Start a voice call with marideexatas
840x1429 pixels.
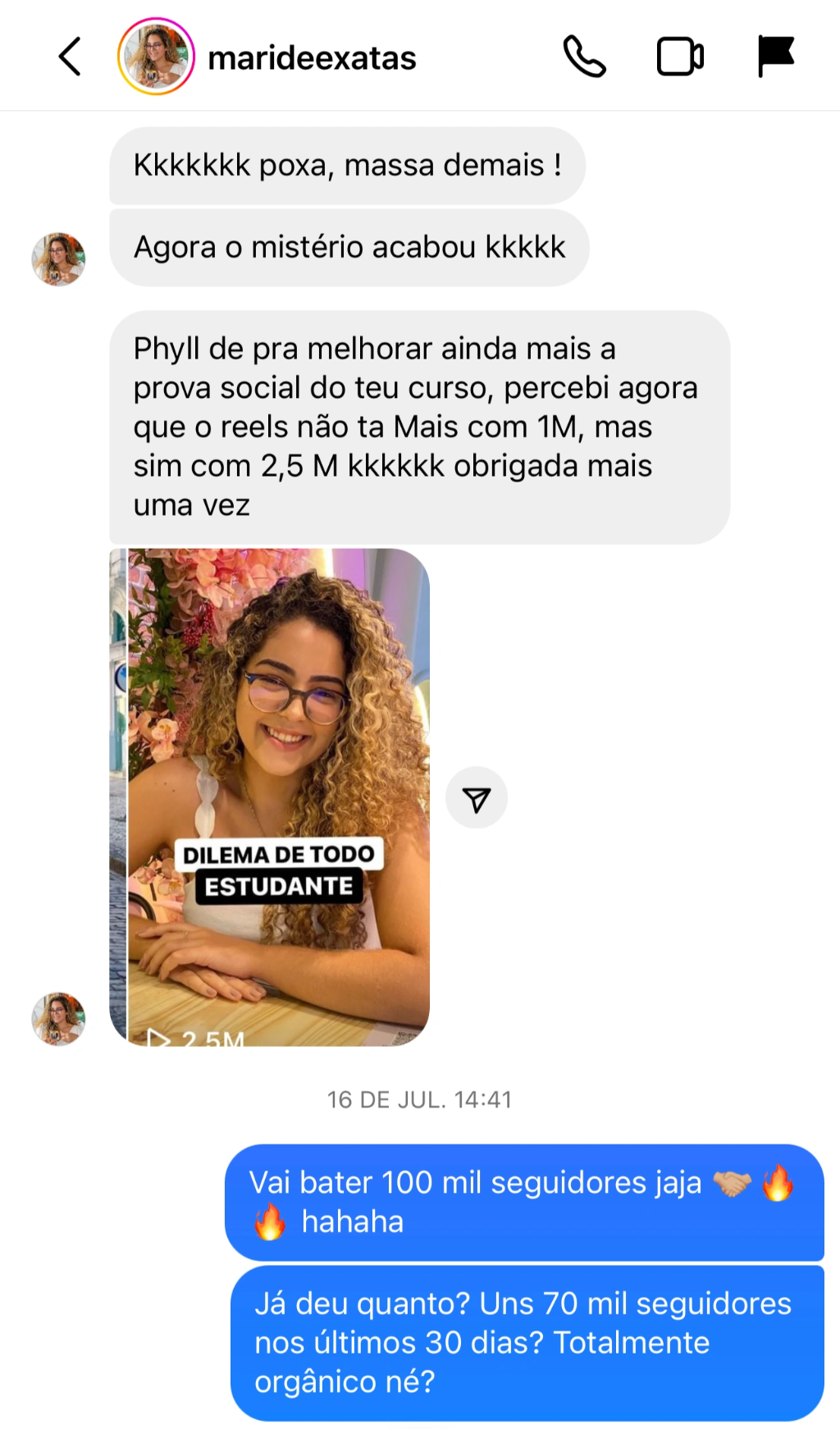coord(584,57)
